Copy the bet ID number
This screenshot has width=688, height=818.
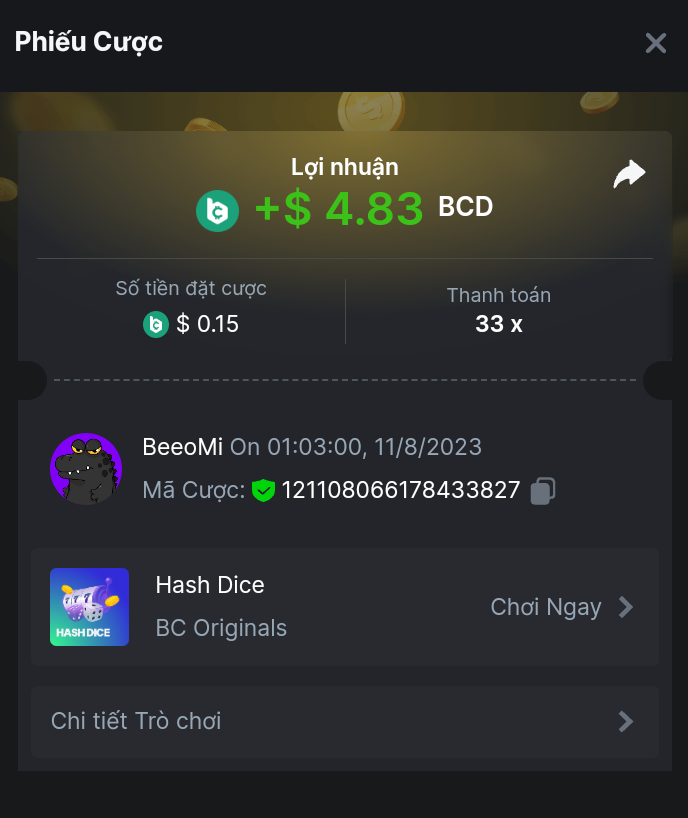[543, 490]
